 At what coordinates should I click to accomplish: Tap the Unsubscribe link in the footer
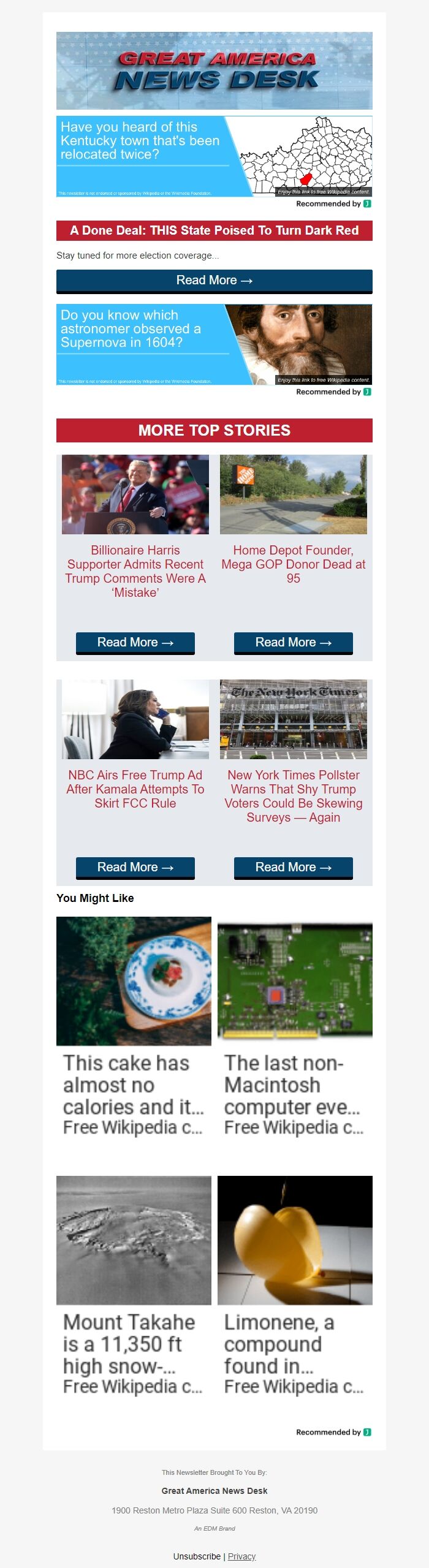tap(197, 1556)
